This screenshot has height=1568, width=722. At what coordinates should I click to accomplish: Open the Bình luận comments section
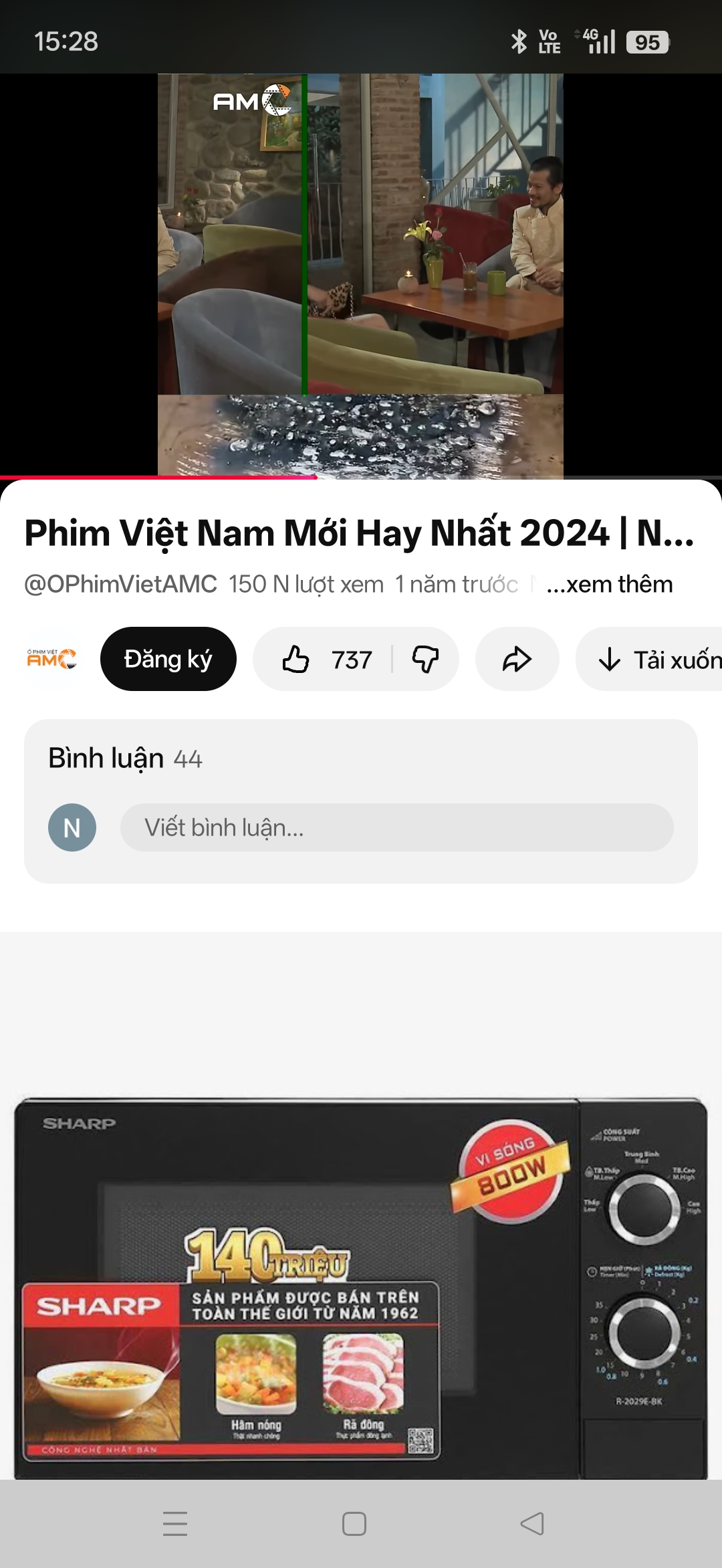coord(125,759)
